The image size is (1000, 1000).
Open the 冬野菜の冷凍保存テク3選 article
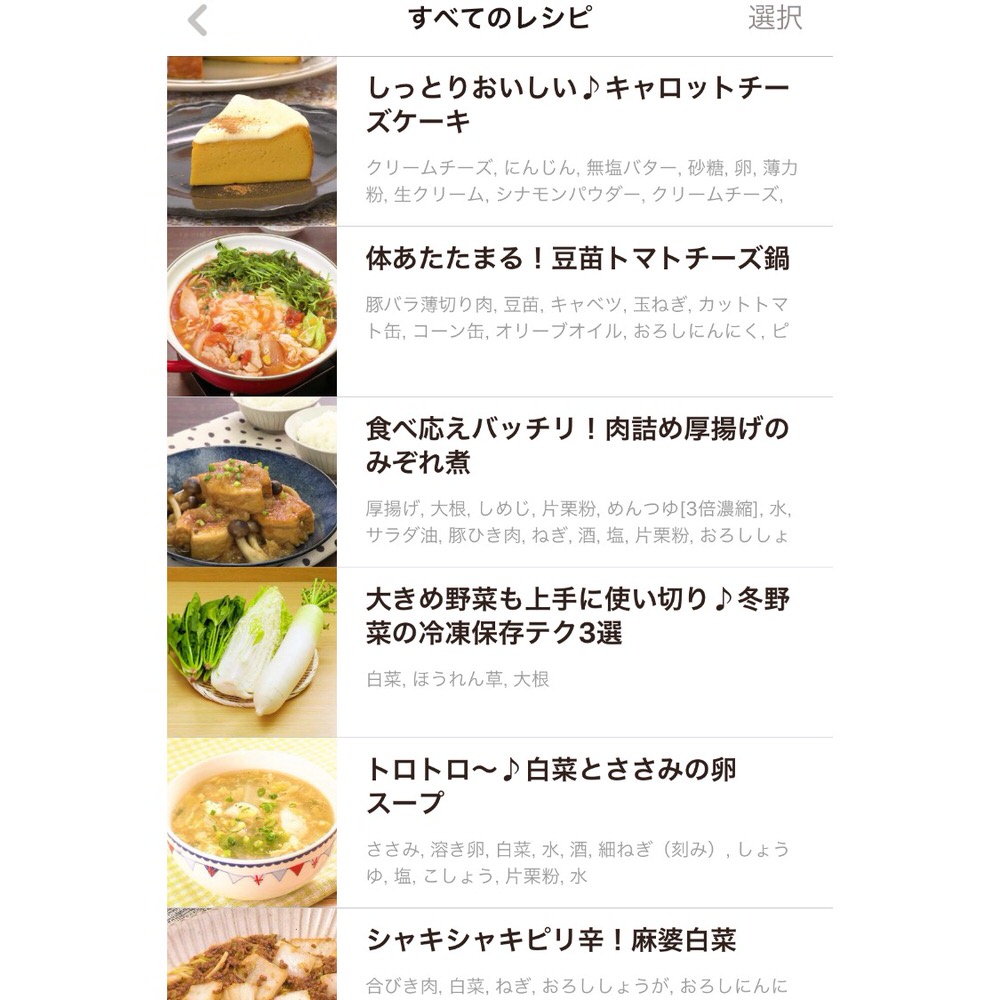tap(577, 616)
